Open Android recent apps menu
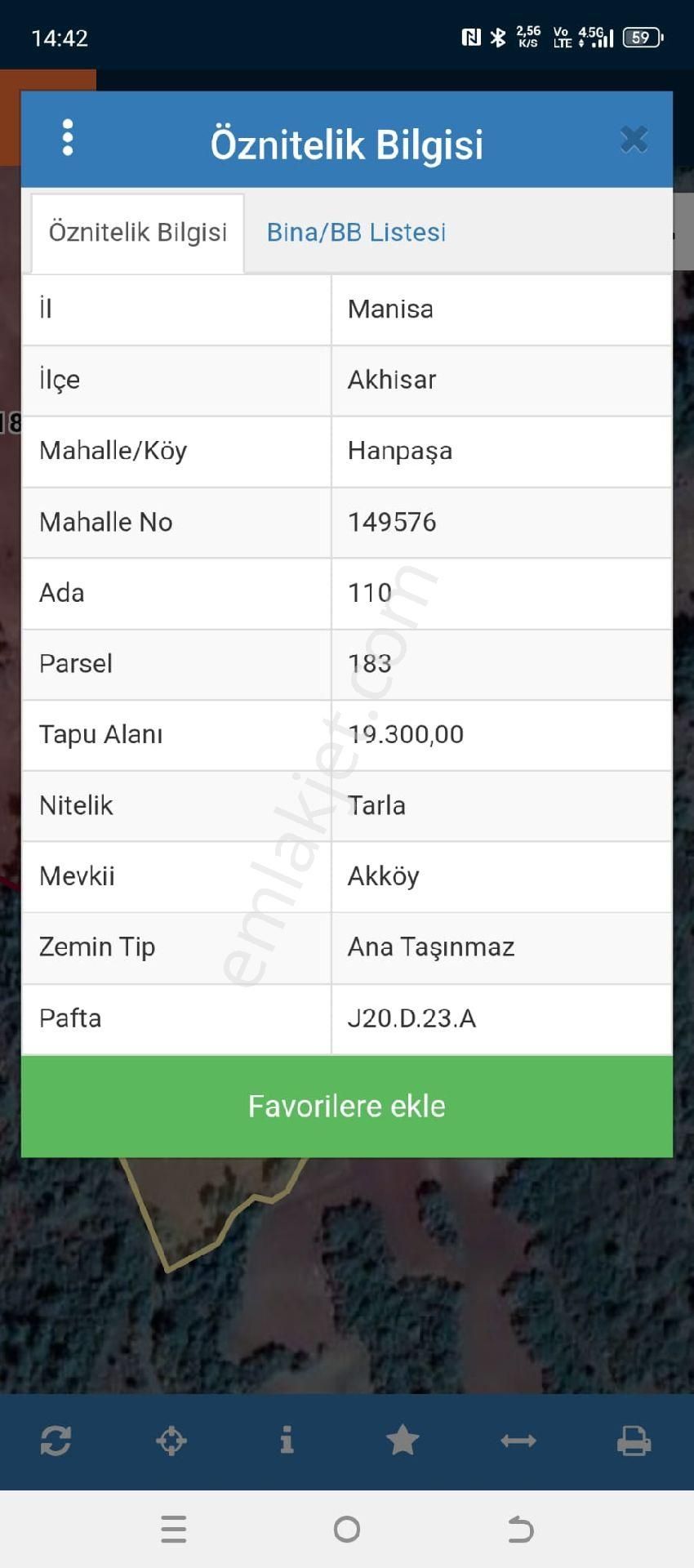This screenshot has width=694, height=1568. pos(173,1530)
